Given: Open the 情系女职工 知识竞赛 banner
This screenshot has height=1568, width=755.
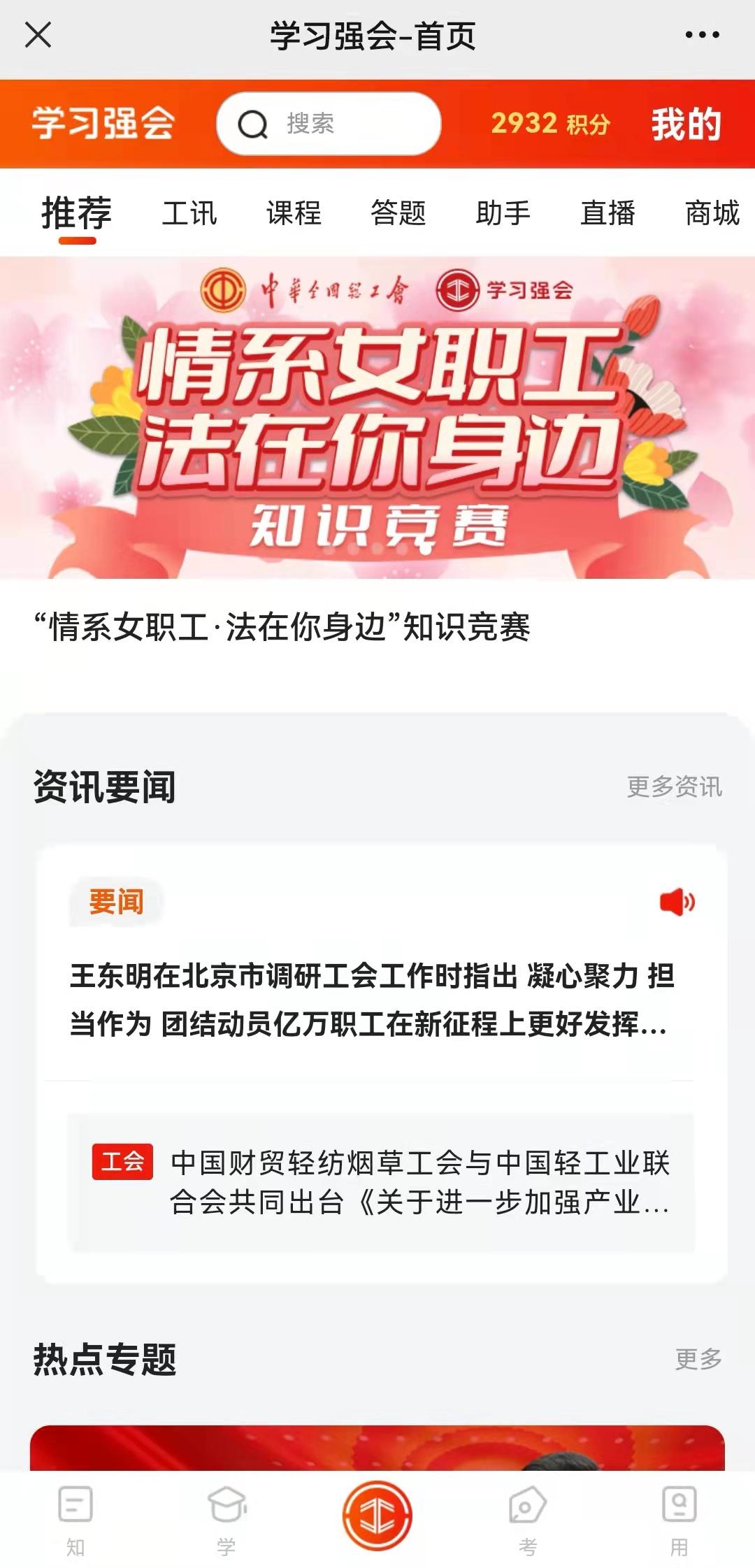Looking at the screenshot, I should pyautogui.click(x=377, y=418).
